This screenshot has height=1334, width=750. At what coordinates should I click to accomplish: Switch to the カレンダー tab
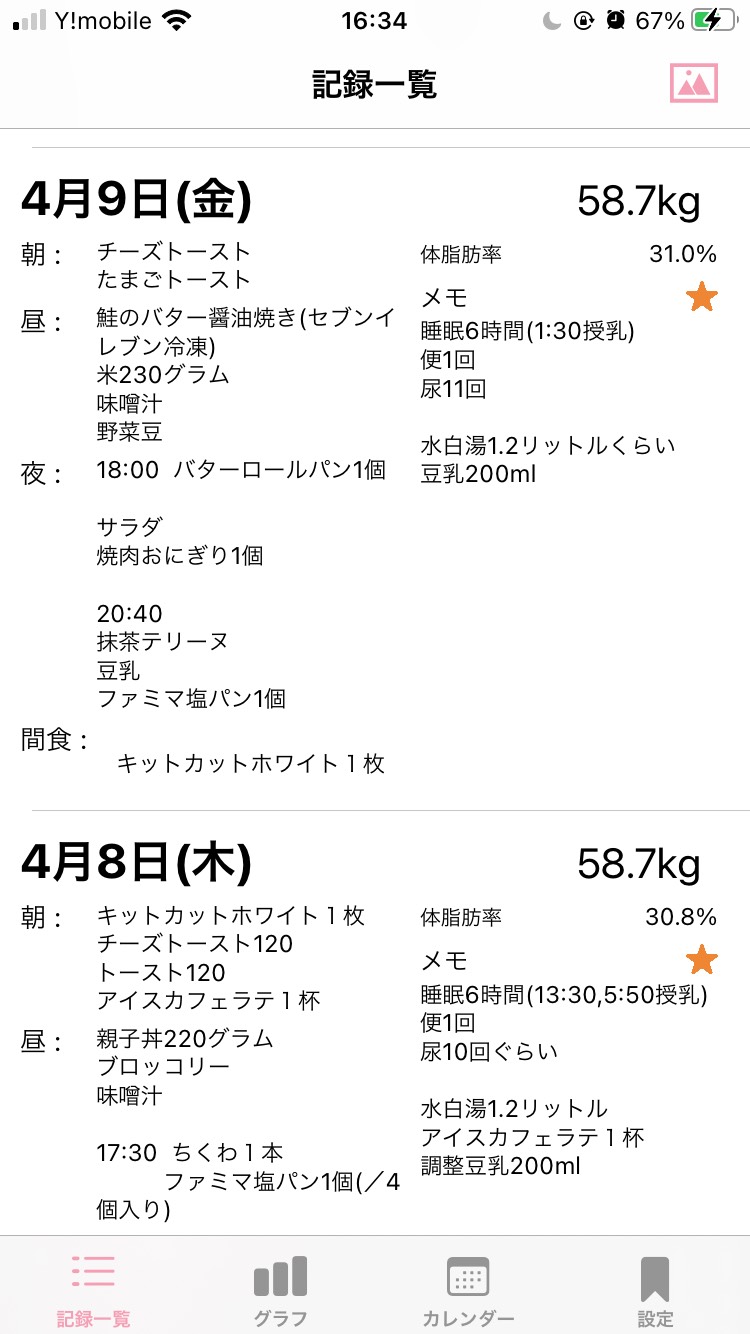[468, 1290]
